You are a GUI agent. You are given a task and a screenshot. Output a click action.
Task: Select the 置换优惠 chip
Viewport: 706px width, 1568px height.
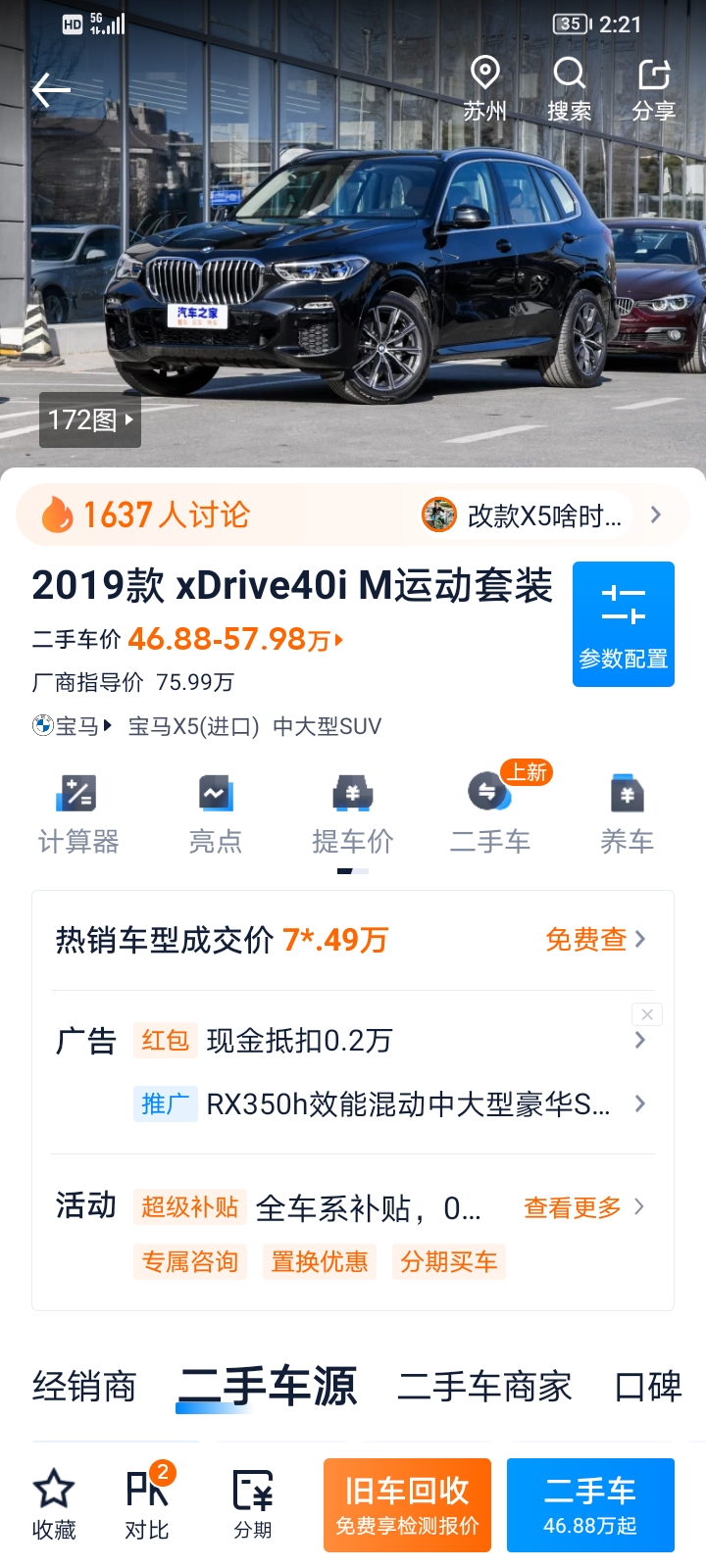320,1261
